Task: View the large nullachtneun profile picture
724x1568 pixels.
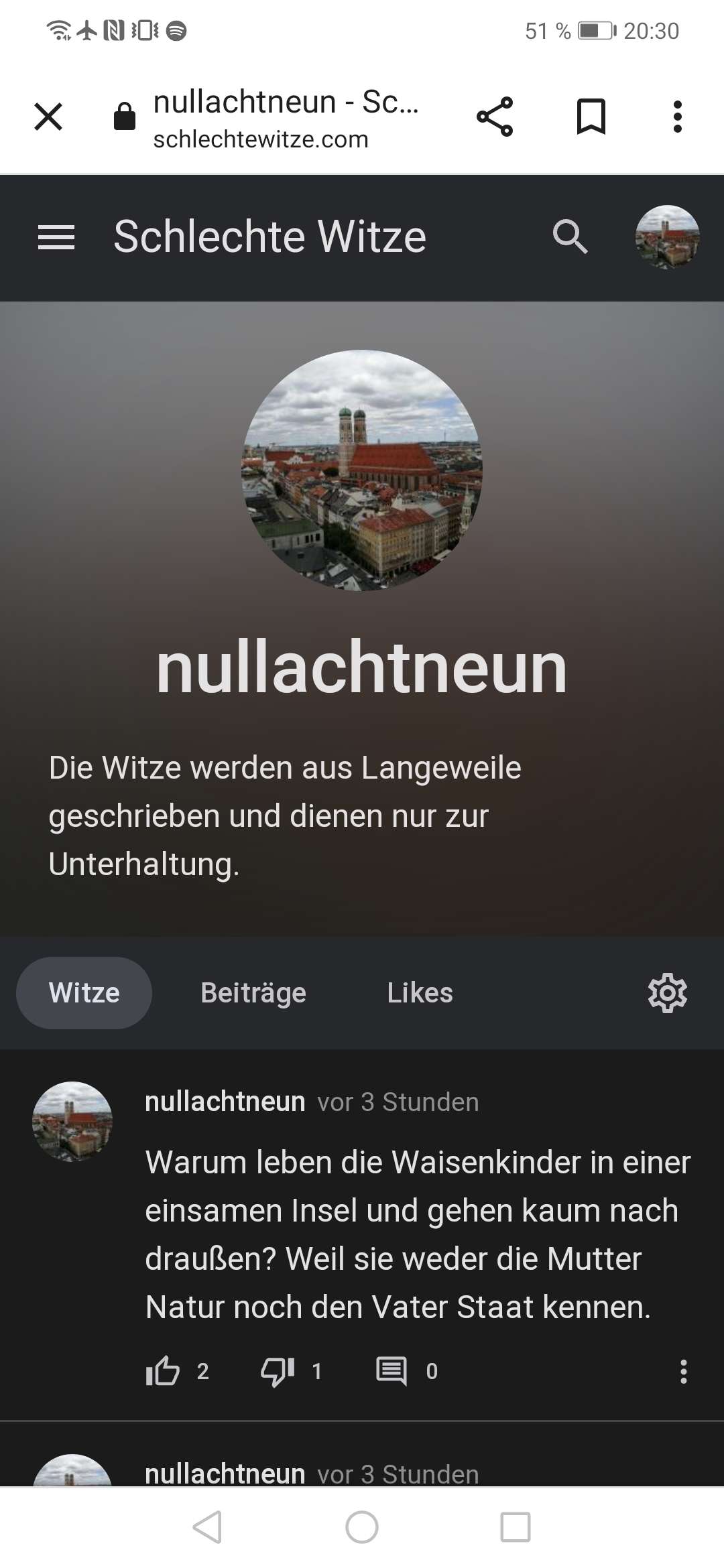Action: 362,470
